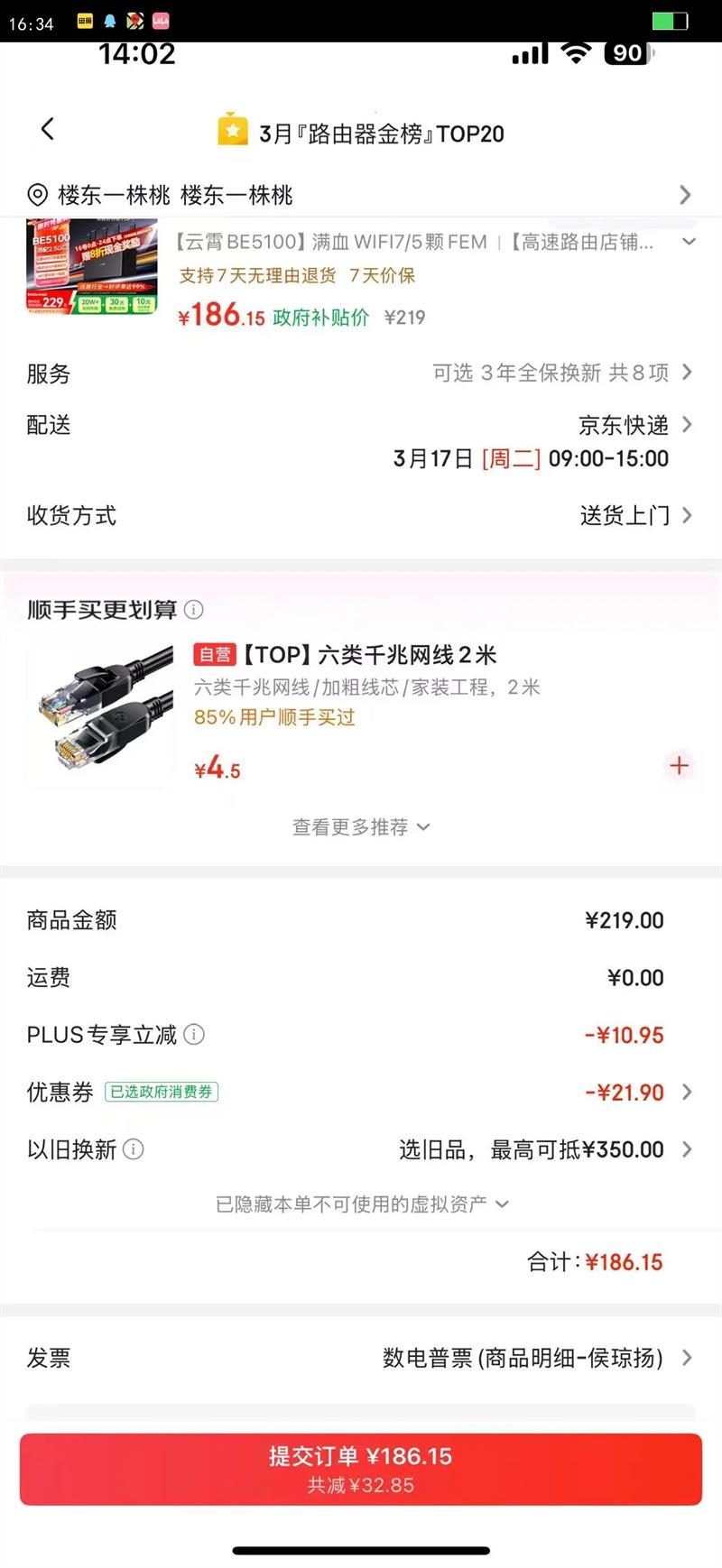The height and width of the screenshot is (1568, 722).
Task: Expand 已隐藏本单不可使用的虚拟资产
Action: coord(361,1204)
